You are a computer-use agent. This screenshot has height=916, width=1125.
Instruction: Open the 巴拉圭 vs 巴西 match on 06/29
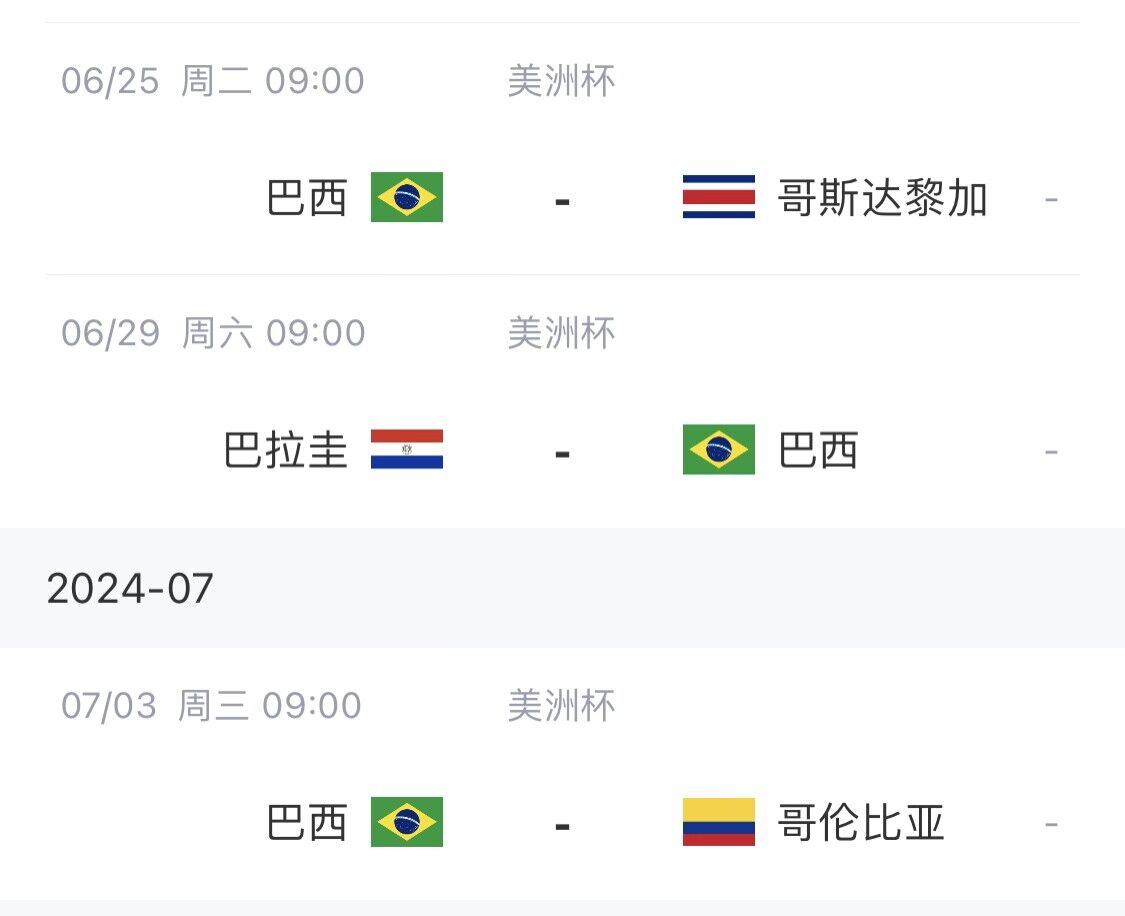click(x=562, y=450)
